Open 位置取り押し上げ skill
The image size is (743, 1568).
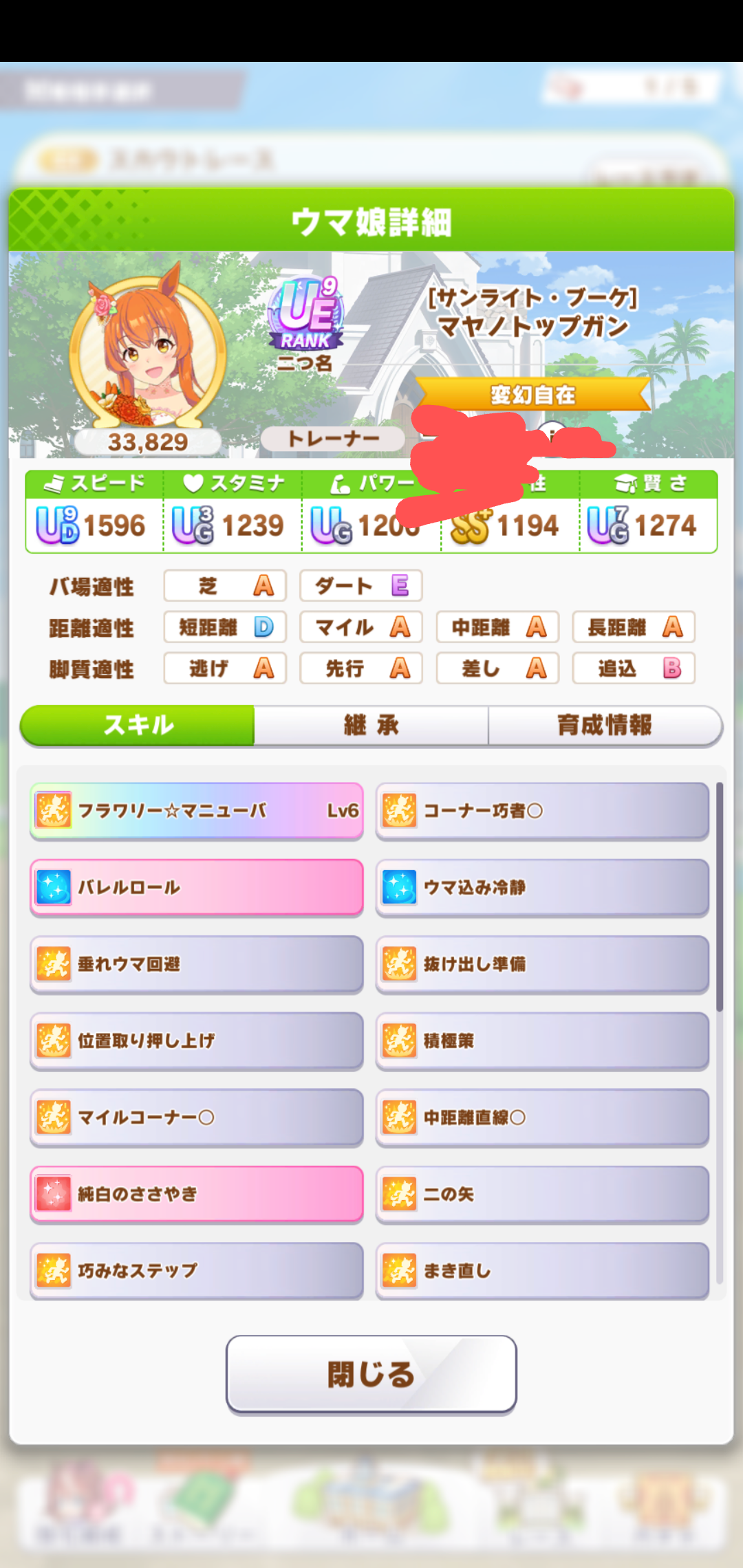point(197,1041)
